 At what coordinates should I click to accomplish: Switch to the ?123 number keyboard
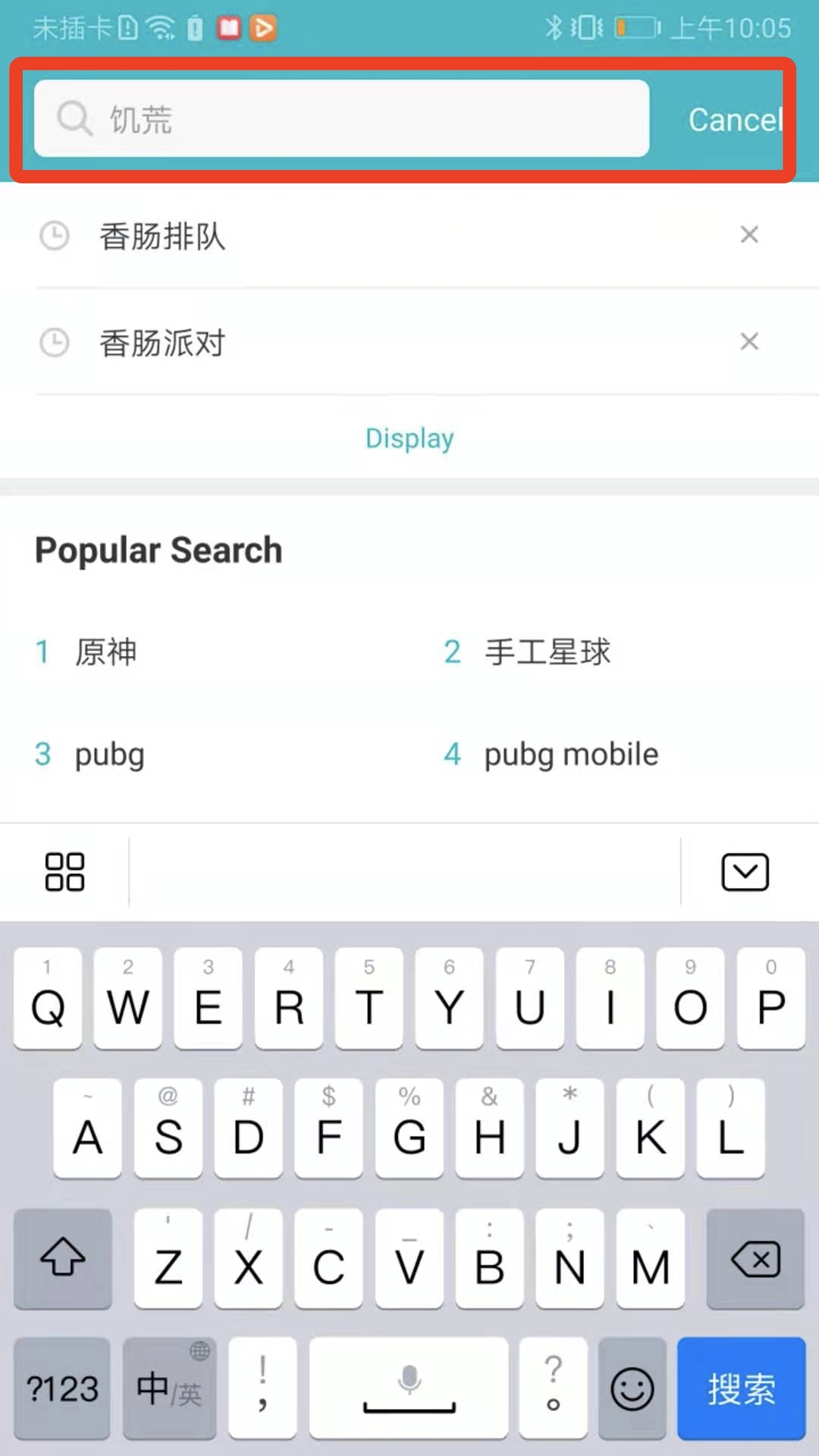(61, 1389)
